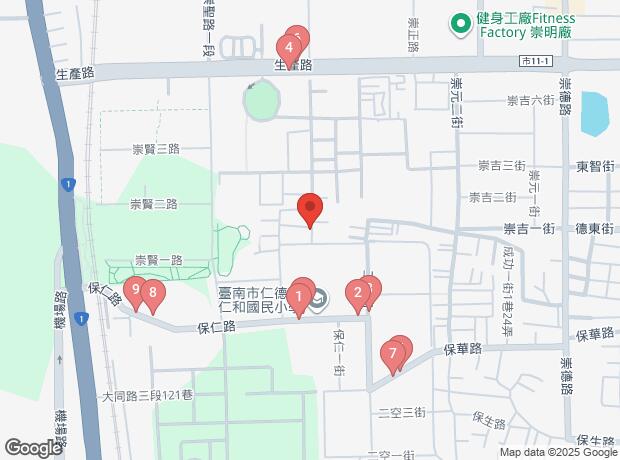Open map pin number 4

tap(288, 48)
